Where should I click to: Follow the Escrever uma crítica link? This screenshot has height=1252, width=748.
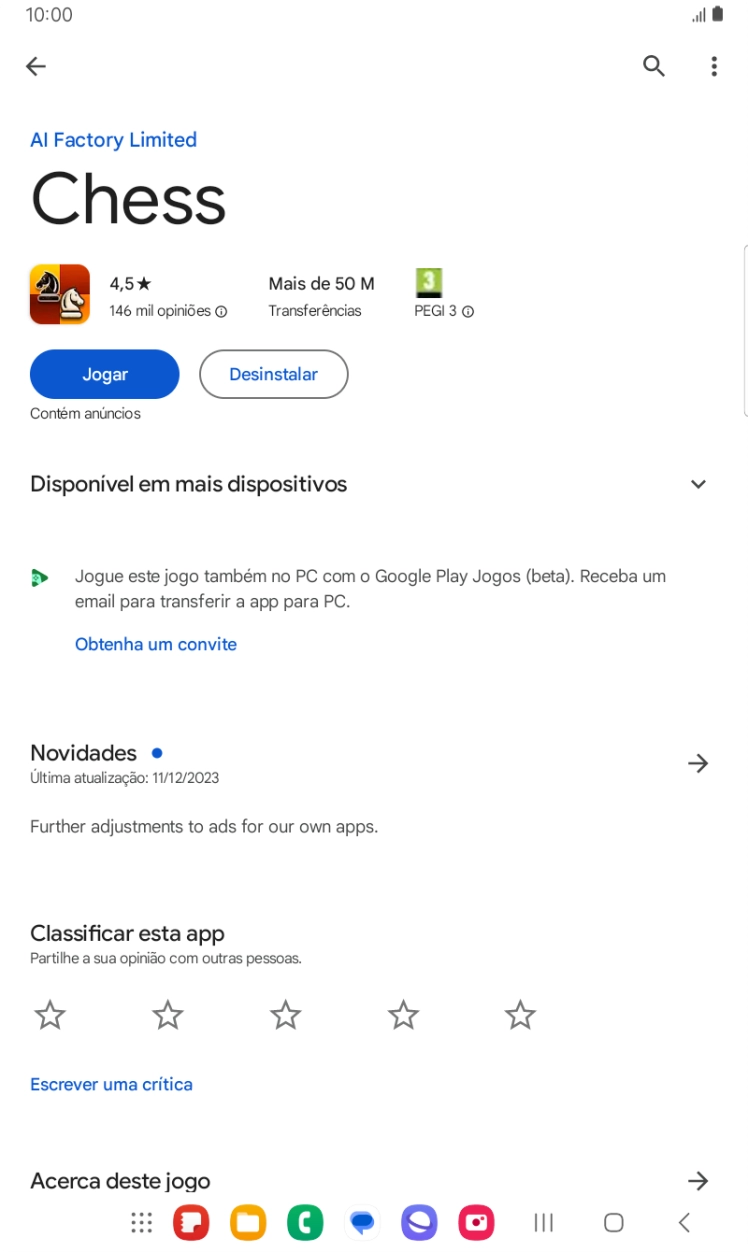click(x=111, y=1084)
